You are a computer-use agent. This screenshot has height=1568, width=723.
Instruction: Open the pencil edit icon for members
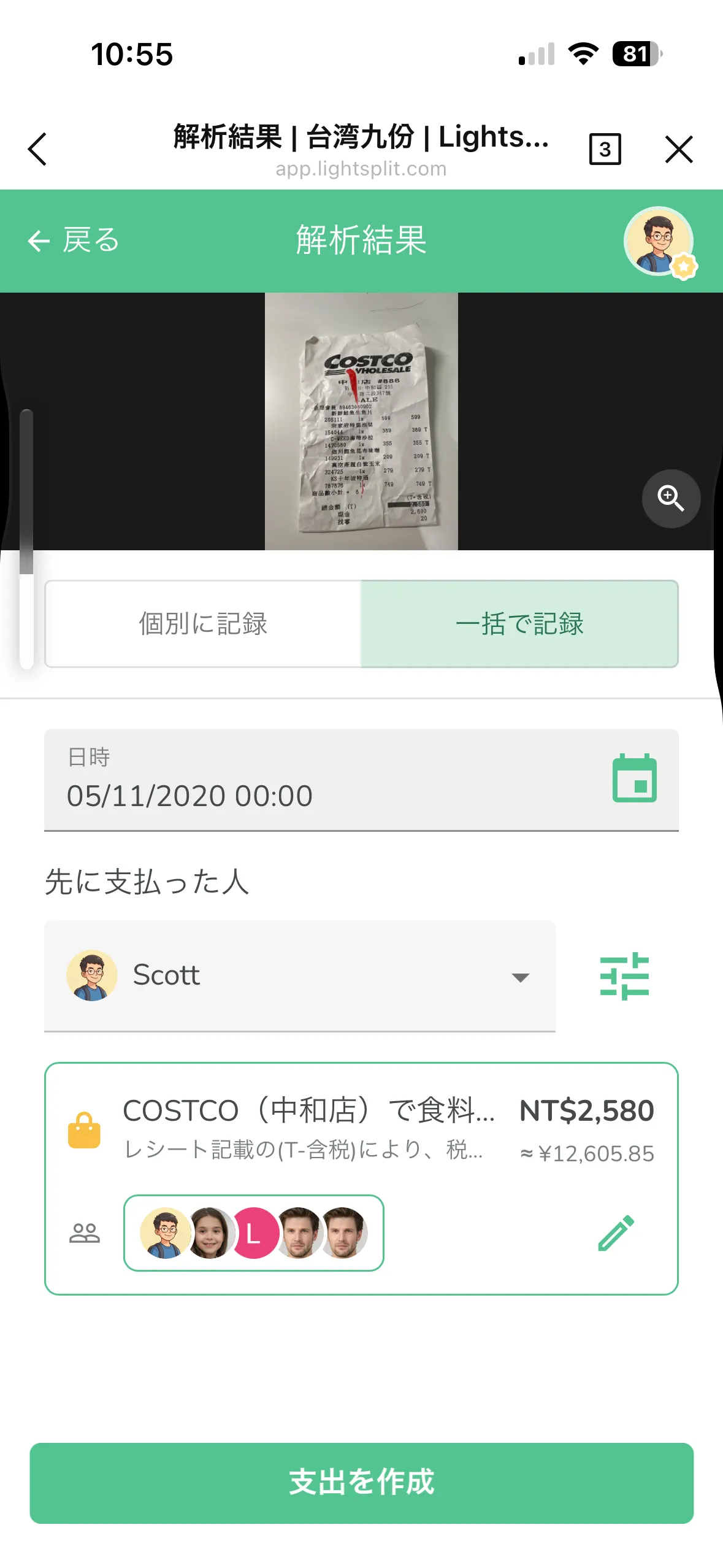pos(616,1234)
